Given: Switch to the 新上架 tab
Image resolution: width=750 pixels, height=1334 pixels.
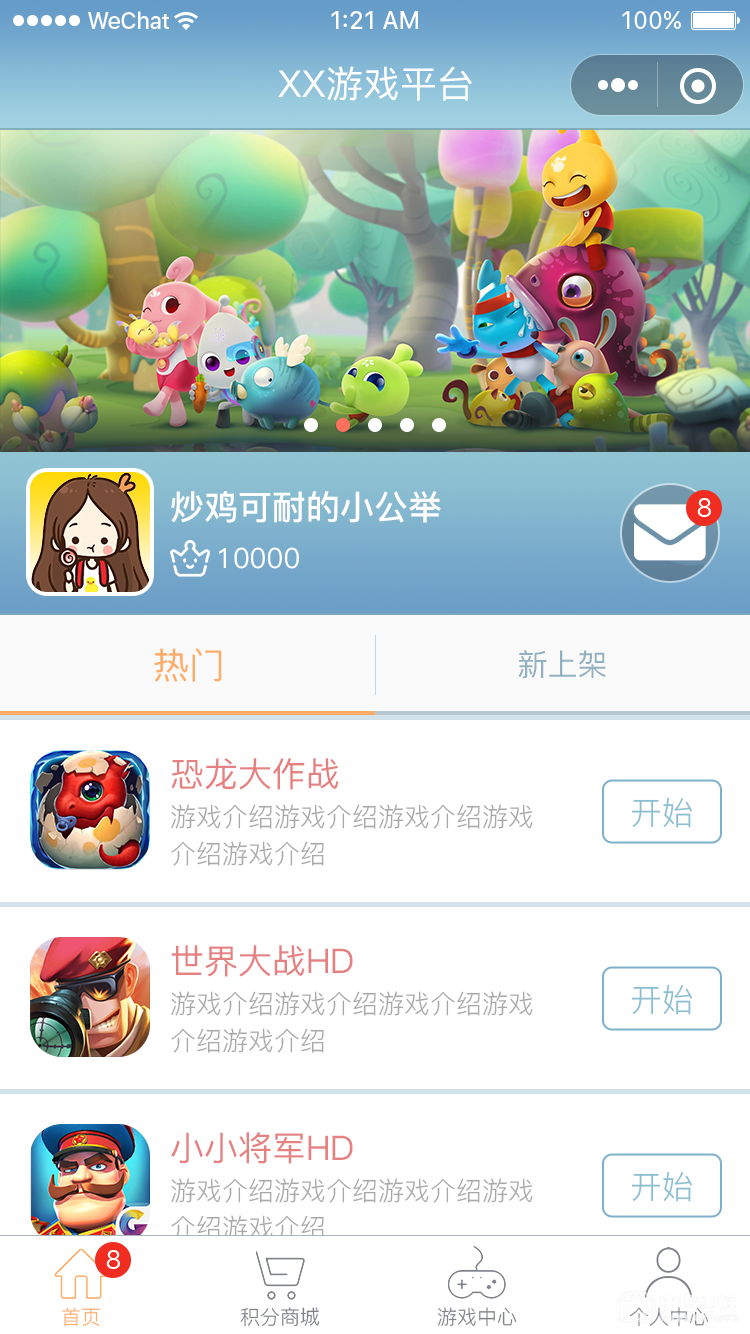Looking at the screenshot, I should pos(563,664).
